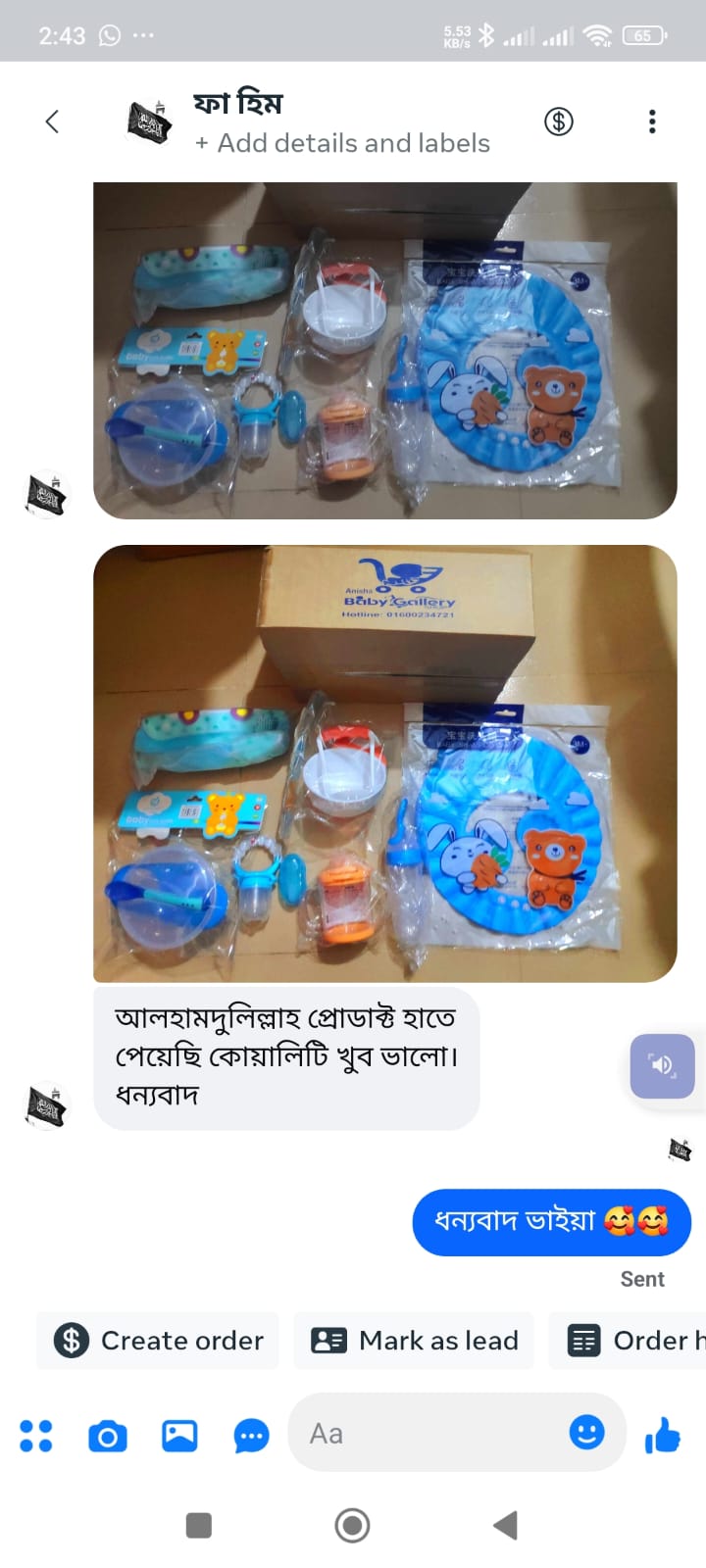The image size is (706, 1568).
Task: Go back to the chat list
Action: click(x=52, y=122)
